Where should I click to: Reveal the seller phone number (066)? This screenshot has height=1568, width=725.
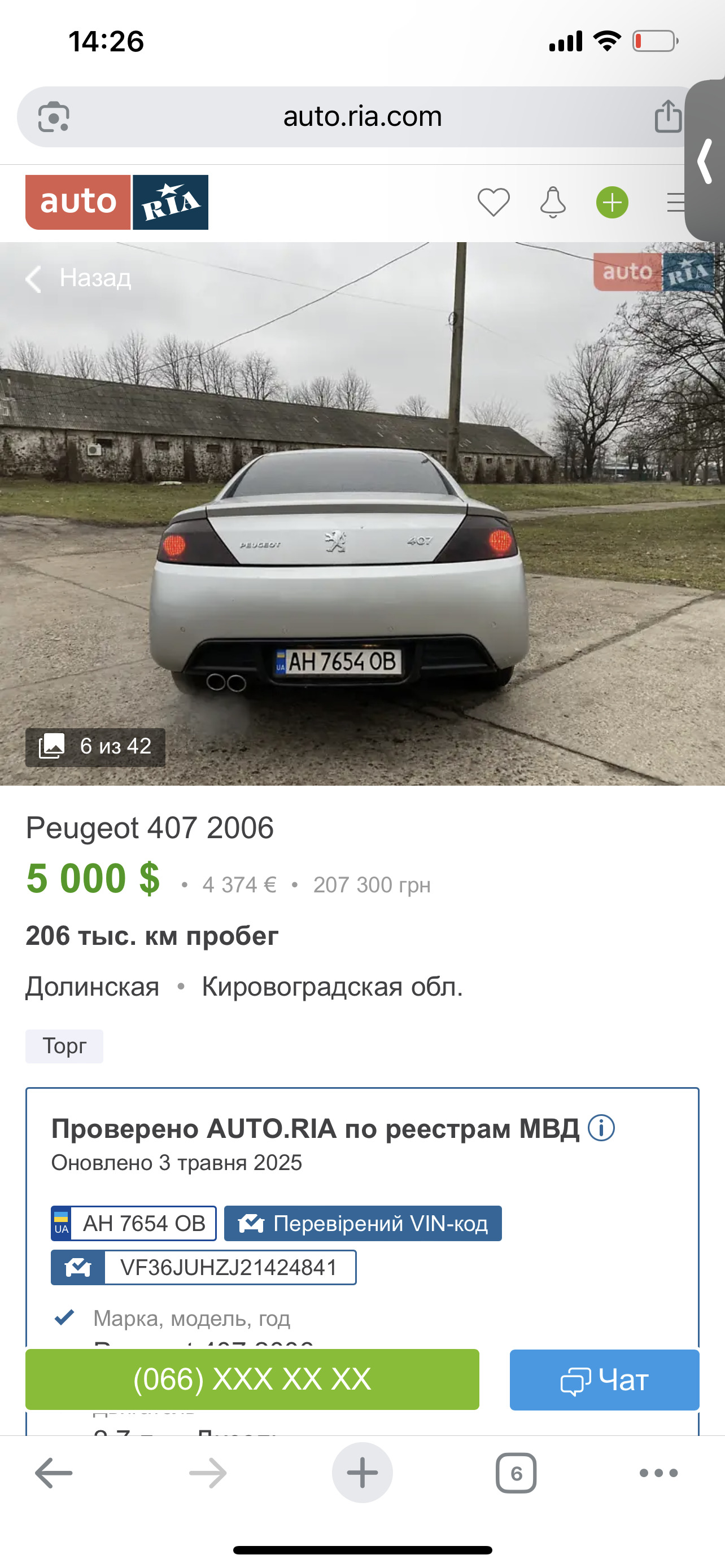click(252, 1379)
